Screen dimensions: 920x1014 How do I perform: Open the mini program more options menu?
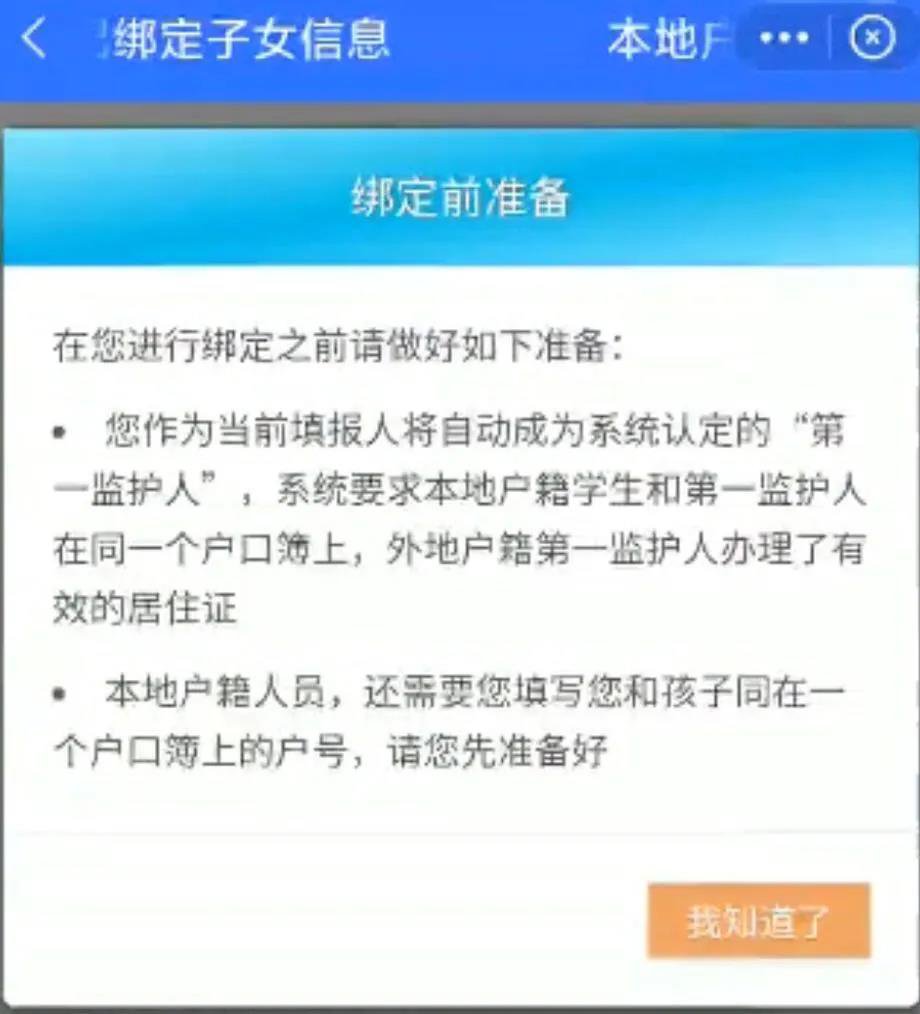pyautogui.click(x=784, y=39)
